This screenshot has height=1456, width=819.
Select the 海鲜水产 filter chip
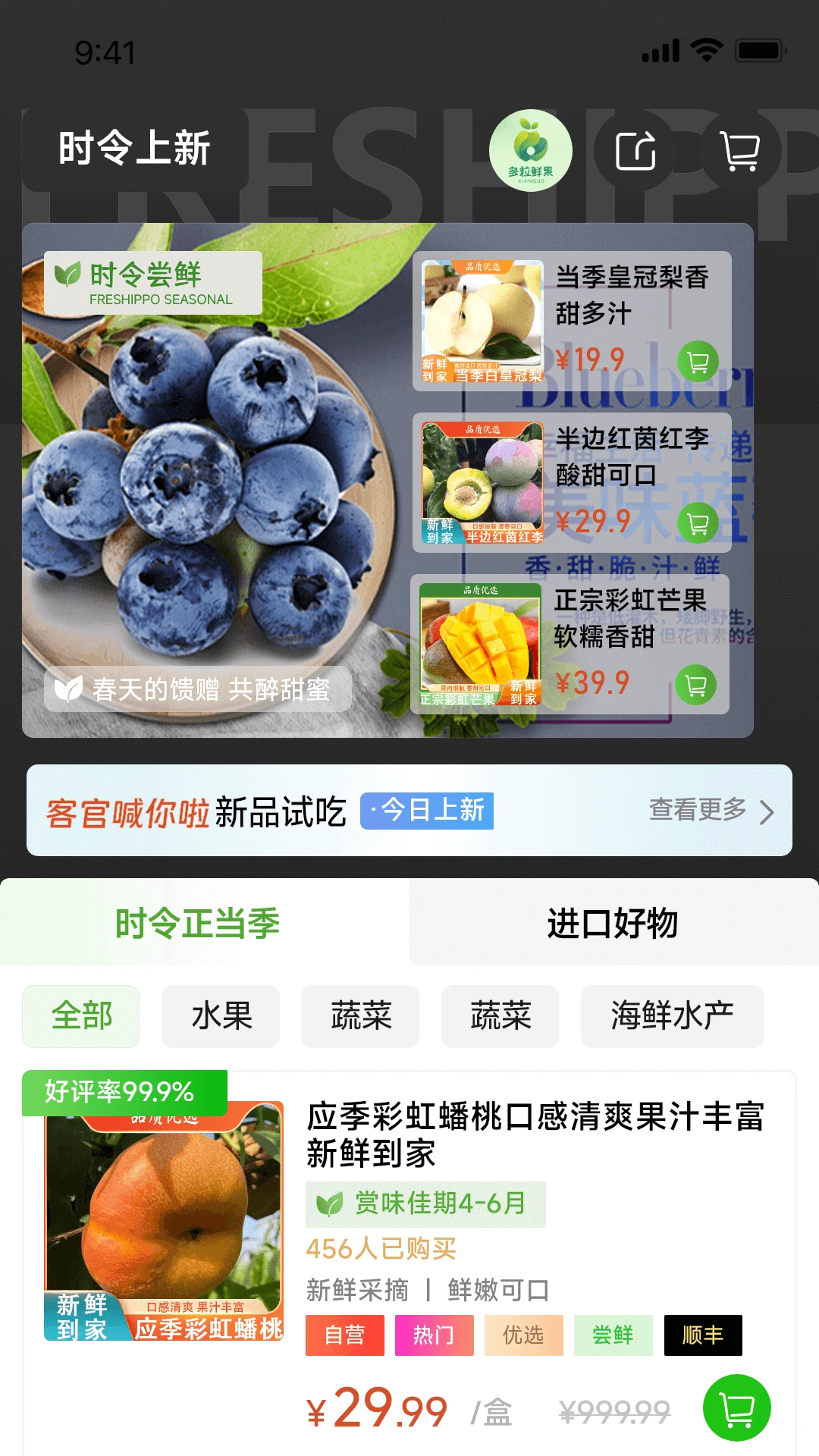pos(672,1015)
